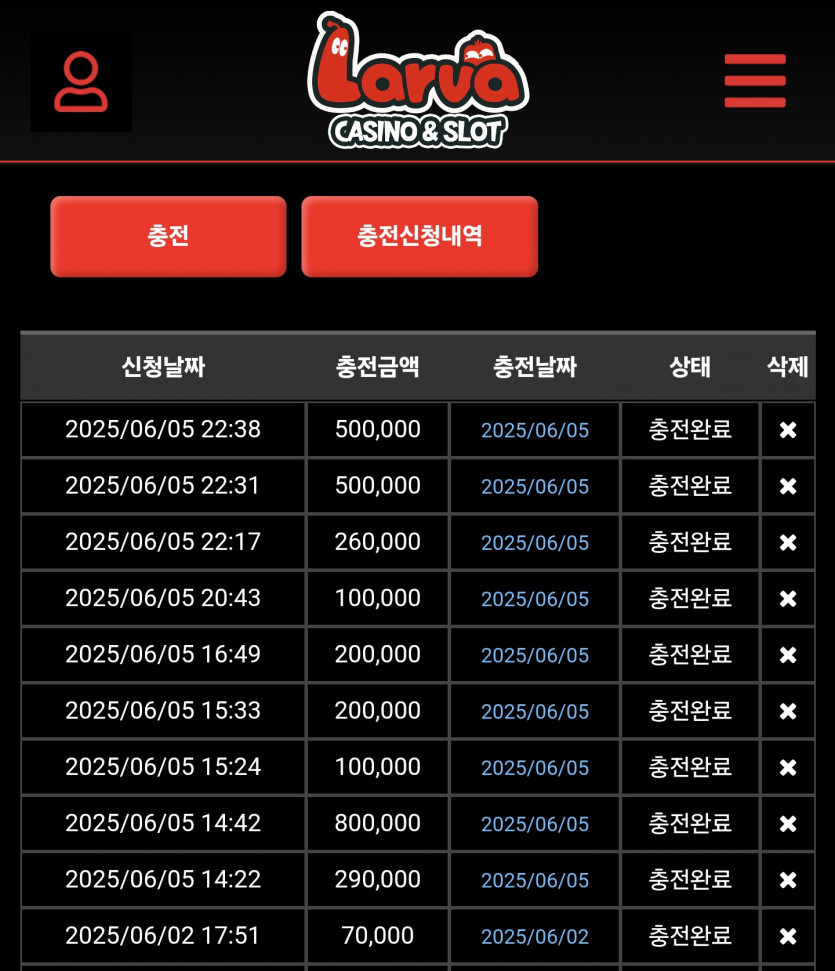The width and height of the screenshot is (835, 971).
Task: Delete the 14:42 800,000 record
Action: (788, 824)
